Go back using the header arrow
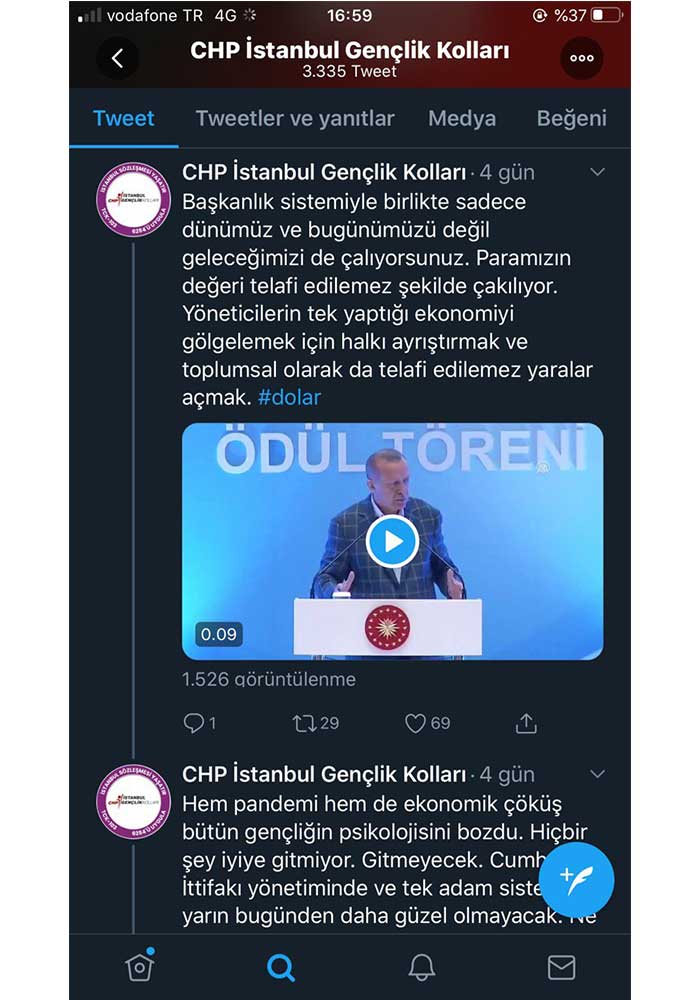 coord(117,58)
